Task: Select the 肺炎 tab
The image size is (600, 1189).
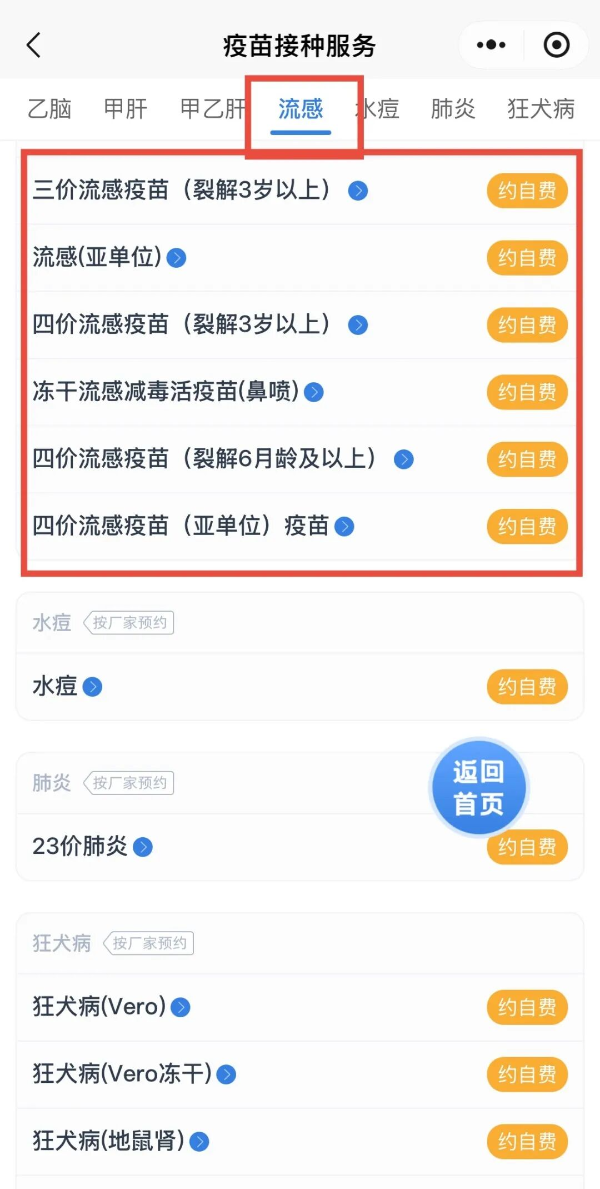Action: 453,108
